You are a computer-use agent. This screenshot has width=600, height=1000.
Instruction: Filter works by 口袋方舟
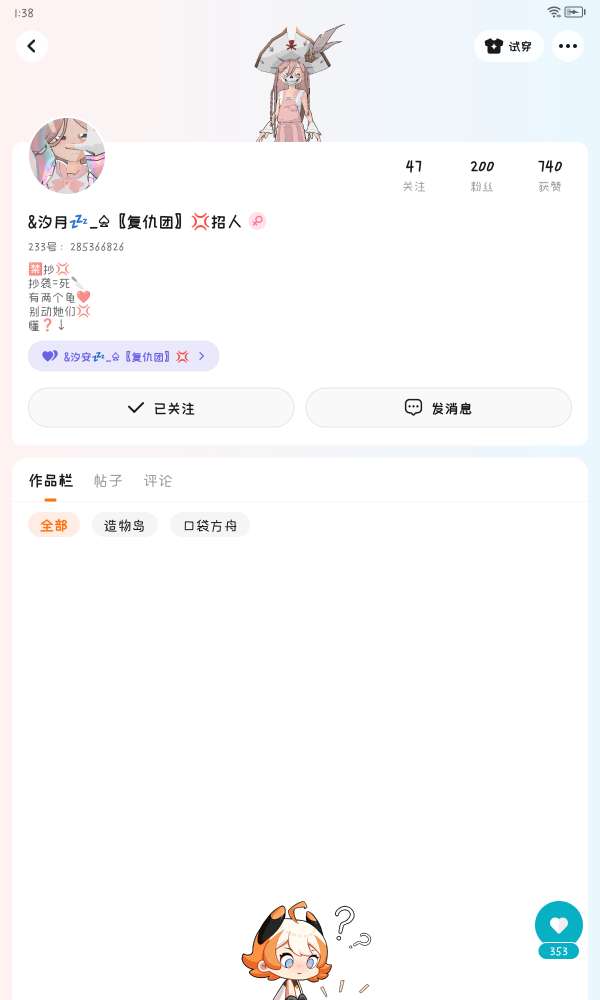[x=210, y=525]
